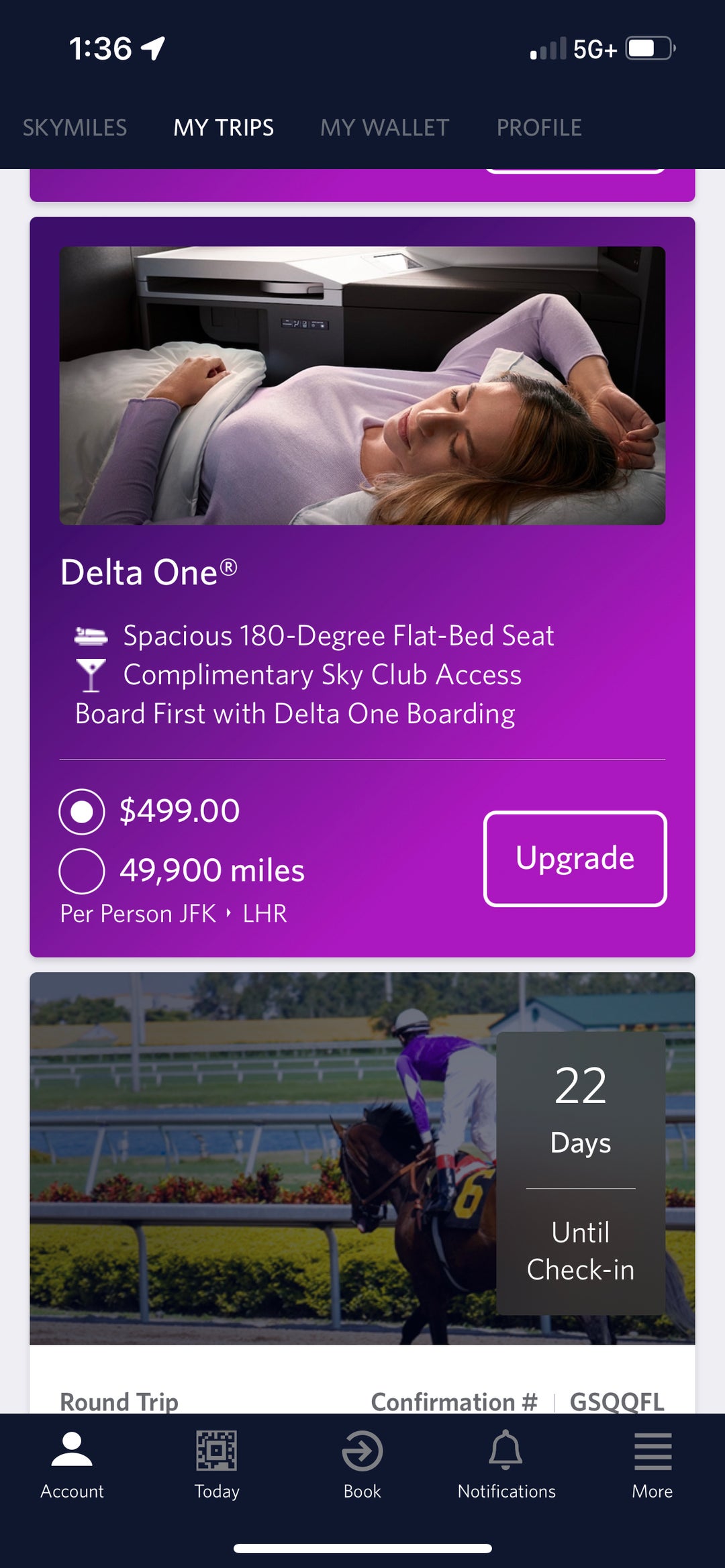Switch to the SkyMiles tab

tap(75, 127)
